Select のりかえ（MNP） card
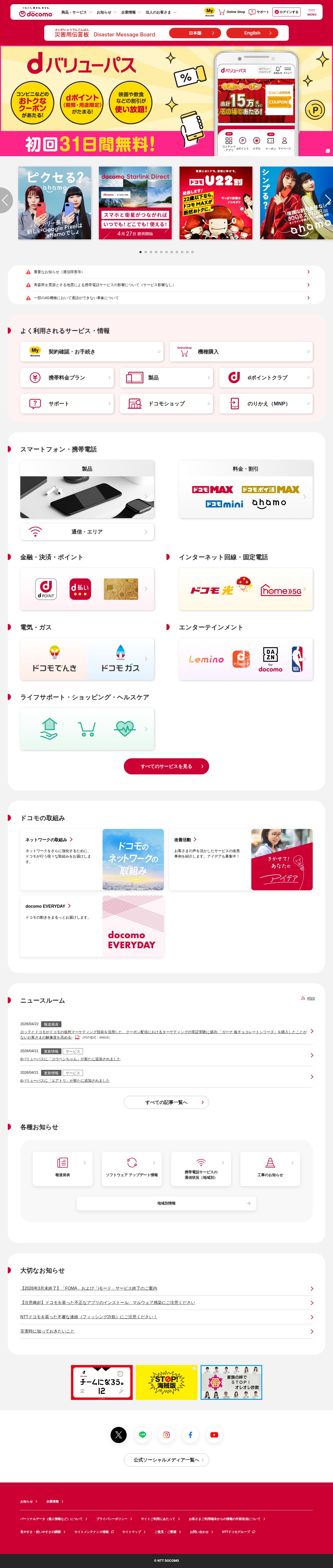The image size is (333, 1568). coord(266,404)
